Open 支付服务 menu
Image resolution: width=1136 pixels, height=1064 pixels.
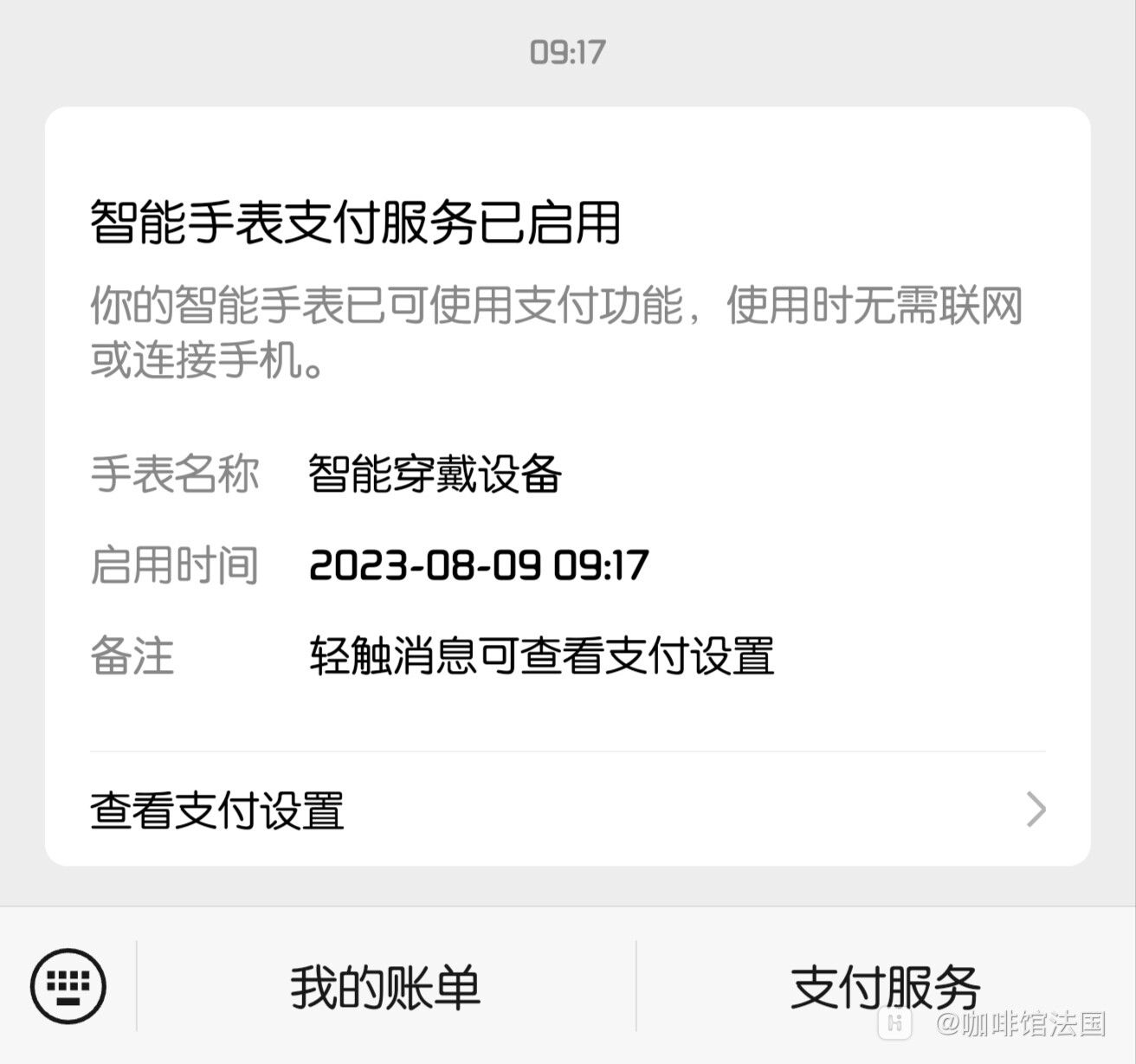coord(885,987)
